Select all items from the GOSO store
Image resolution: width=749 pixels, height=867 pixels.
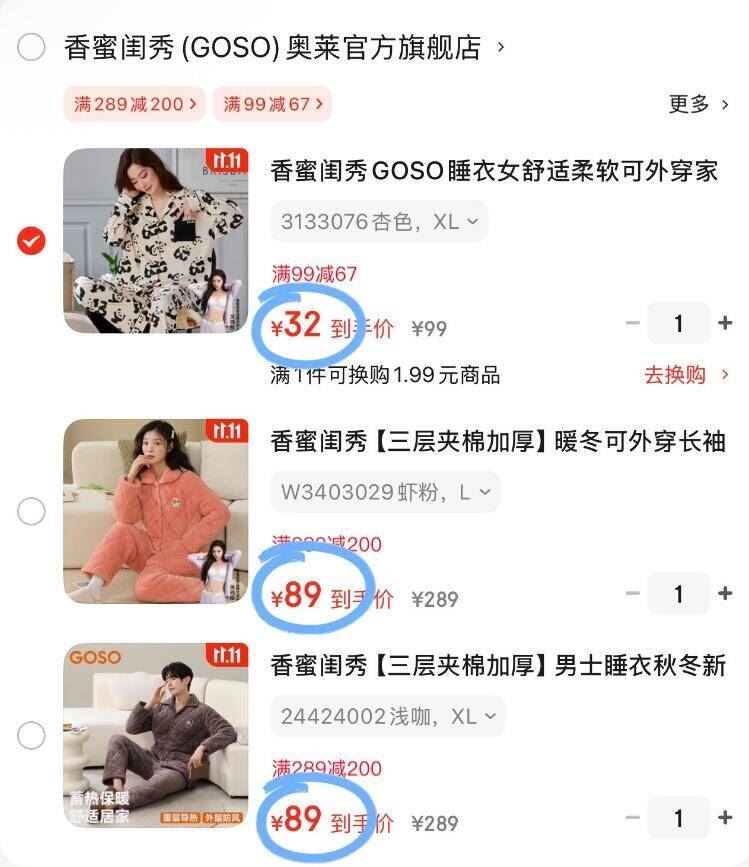coord(32,47)
